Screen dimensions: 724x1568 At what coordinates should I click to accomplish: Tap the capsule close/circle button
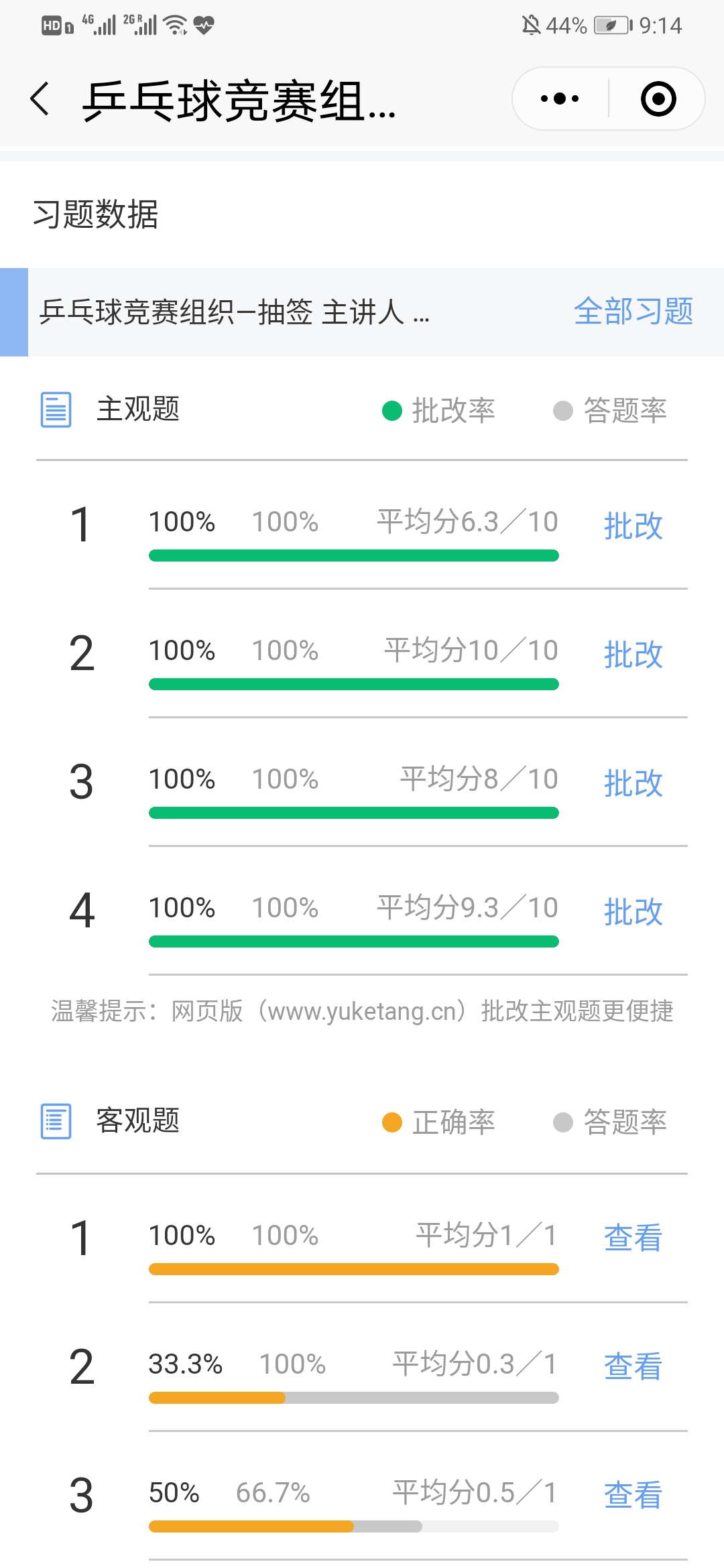[x=658, y=98]
